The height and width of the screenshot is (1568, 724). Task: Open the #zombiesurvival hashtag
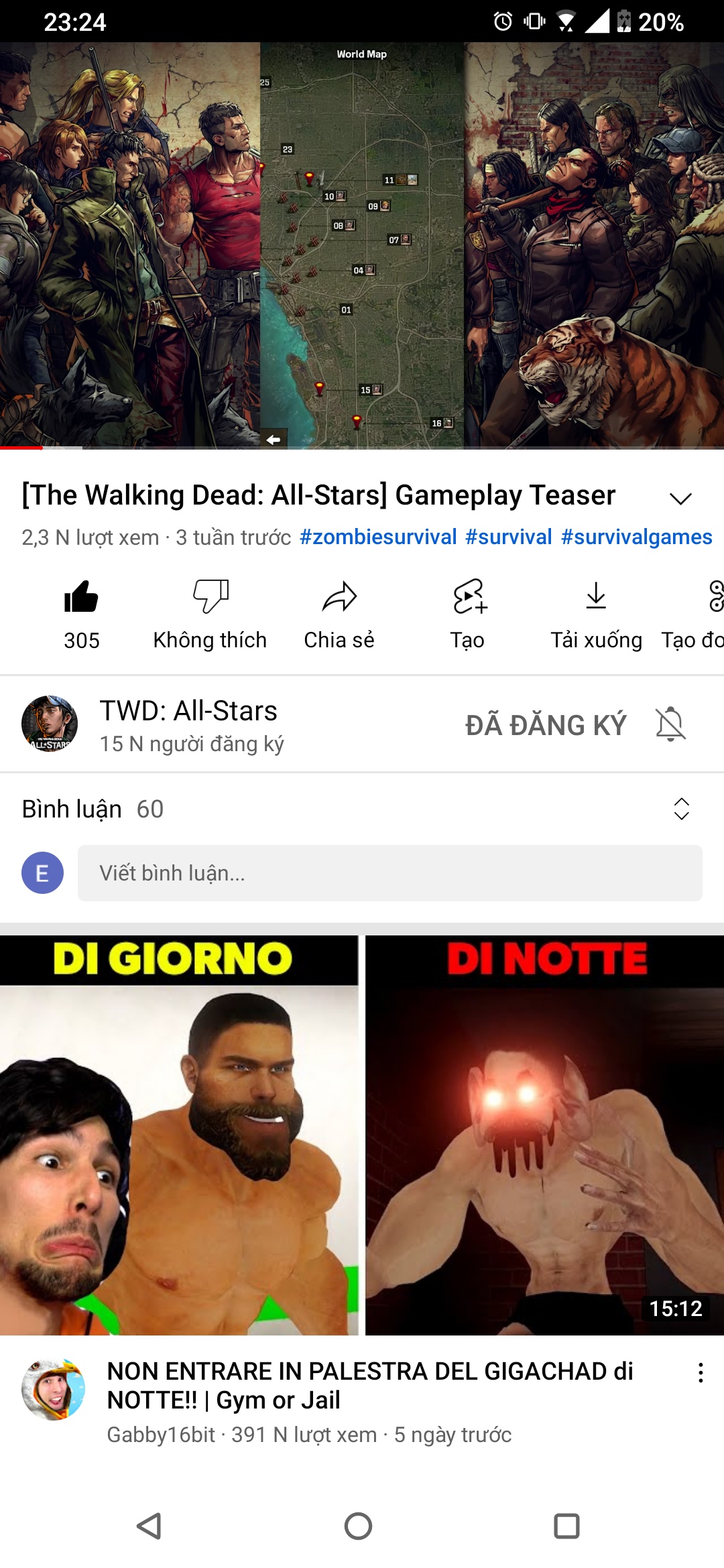point(378,537)
